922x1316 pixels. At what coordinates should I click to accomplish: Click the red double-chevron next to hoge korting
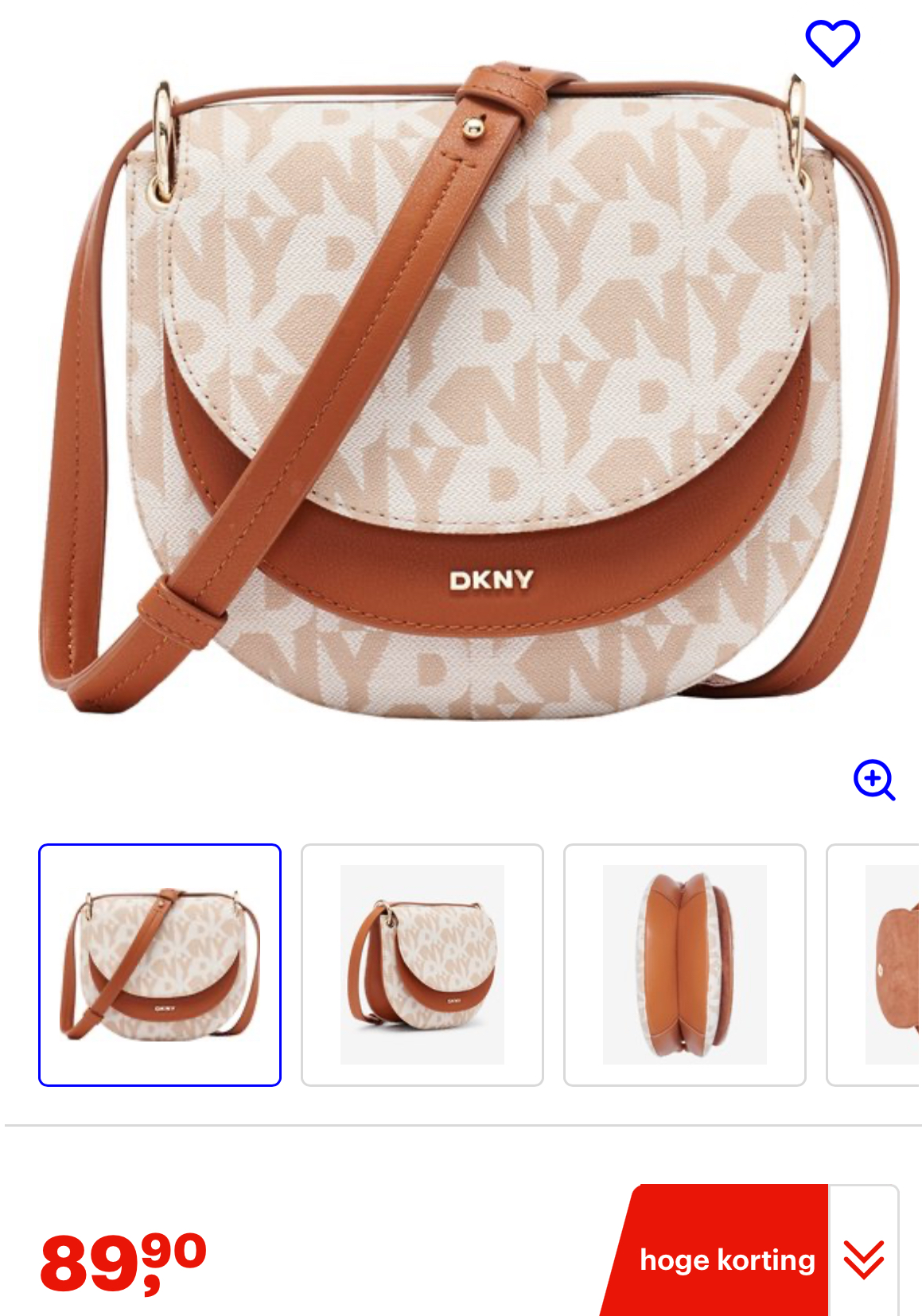tap(862, 1260)
